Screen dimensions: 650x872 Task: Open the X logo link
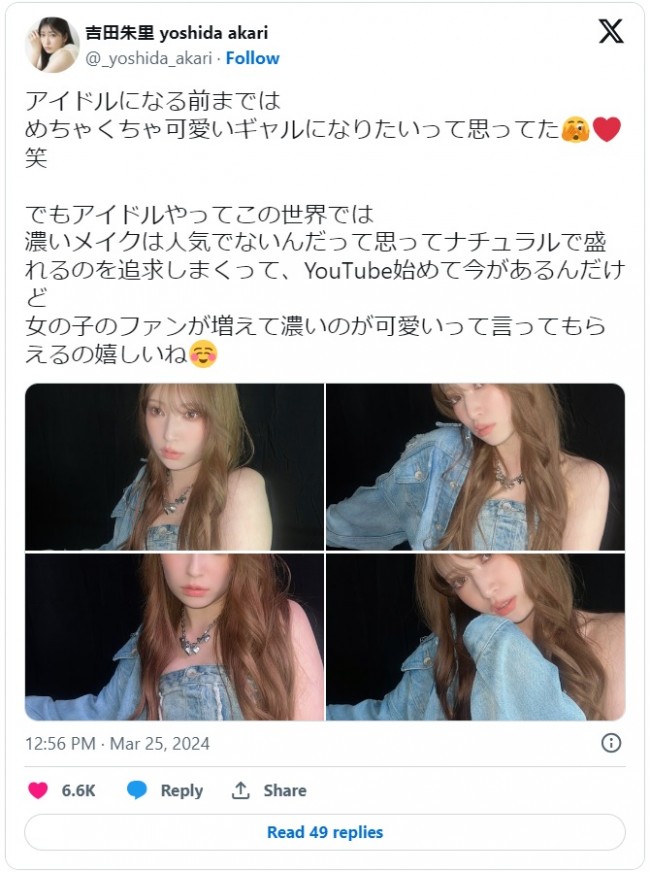(x=610, y=32)
